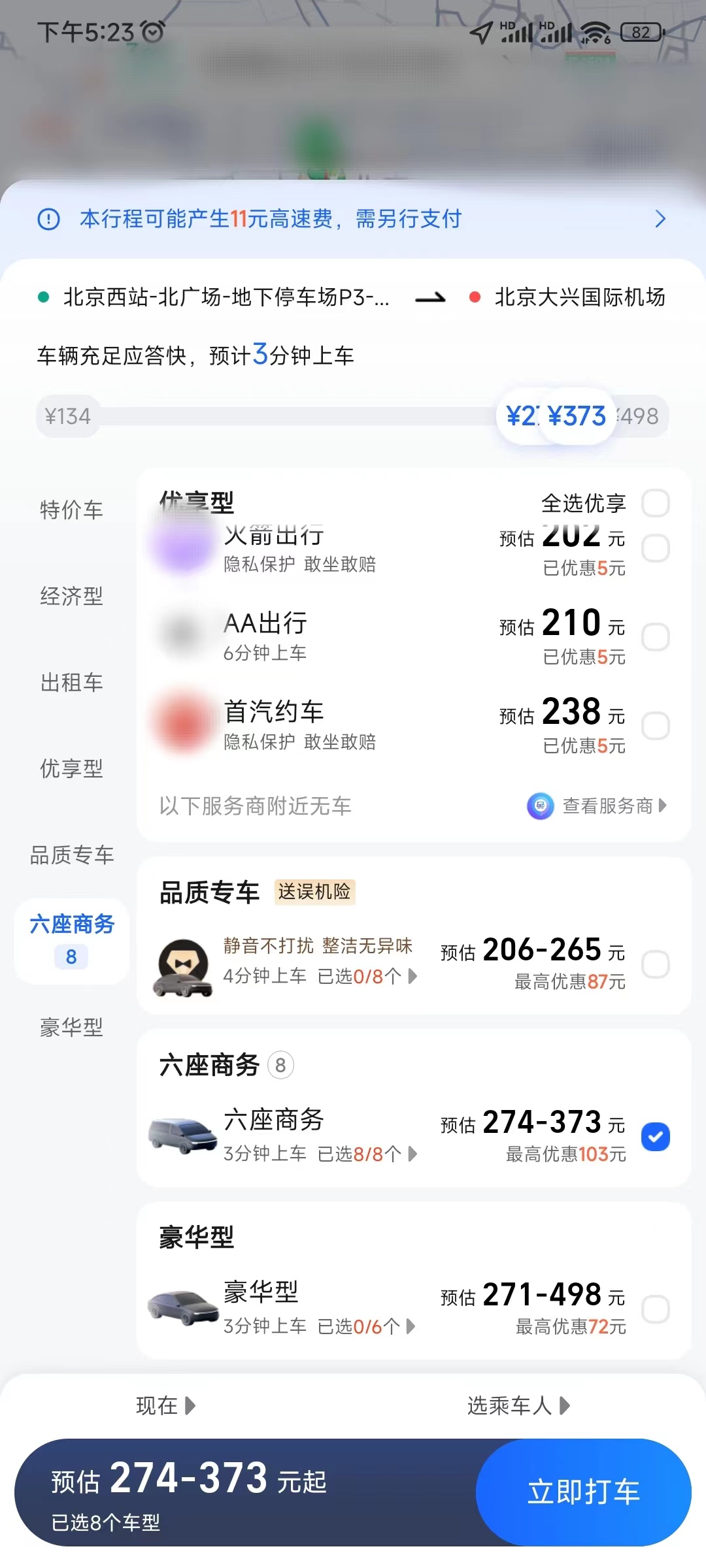Screen dimensions: 706x1568
Task: Check the 豪华型 271-498元 option
Action: point(655,1309)
